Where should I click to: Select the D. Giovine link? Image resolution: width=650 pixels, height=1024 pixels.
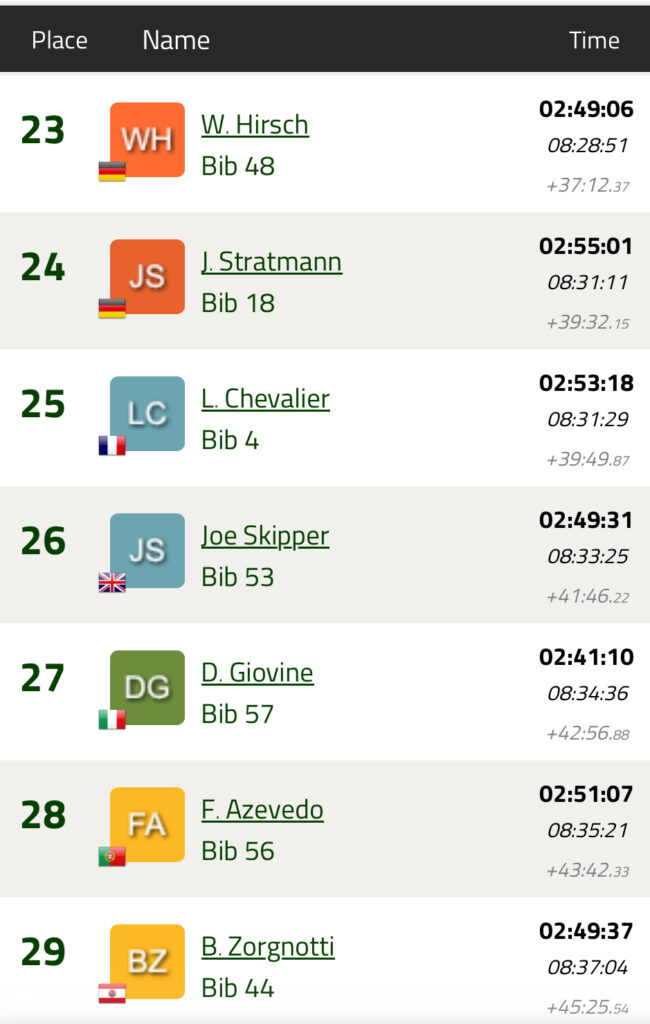pyautogui.click(x=257, y=673)
